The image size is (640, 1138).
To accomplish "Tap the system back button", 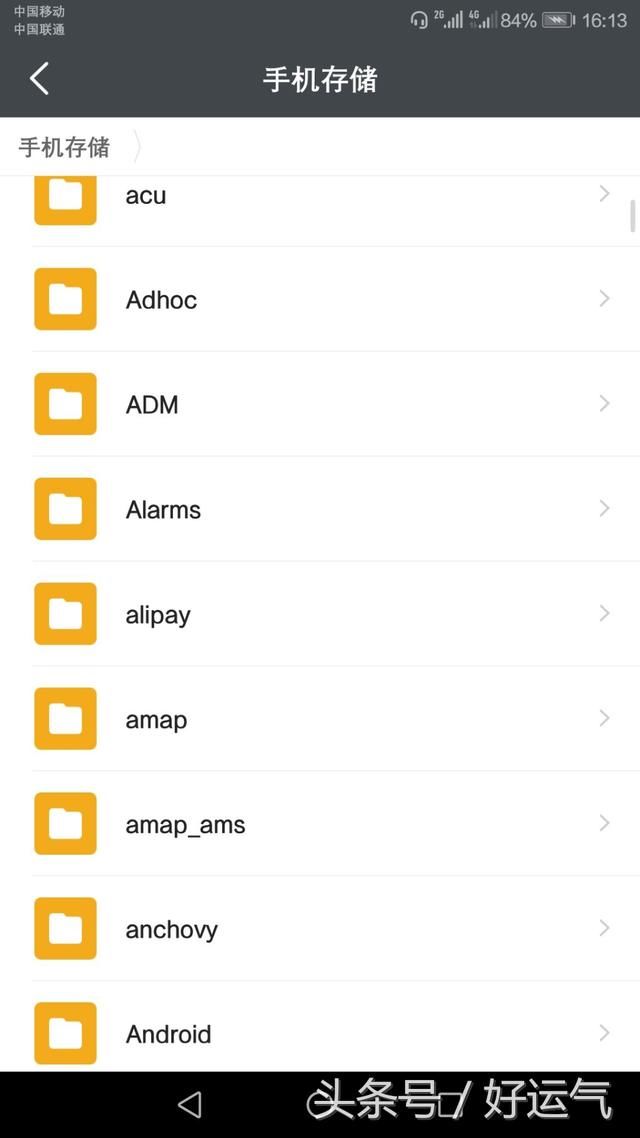I will 189,1104.
